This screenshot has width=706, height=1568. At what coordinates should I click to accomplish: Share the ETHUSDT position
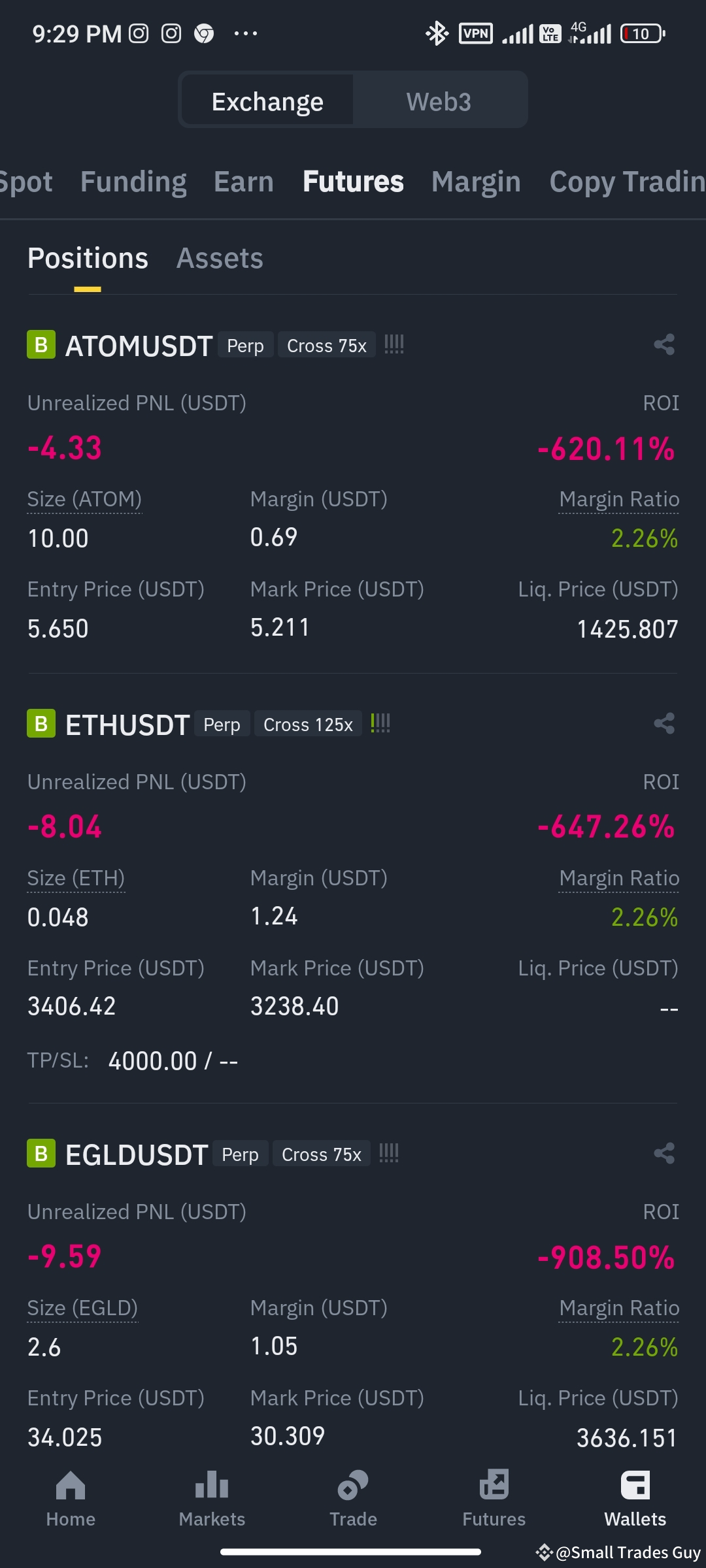(x=664, y=723)
